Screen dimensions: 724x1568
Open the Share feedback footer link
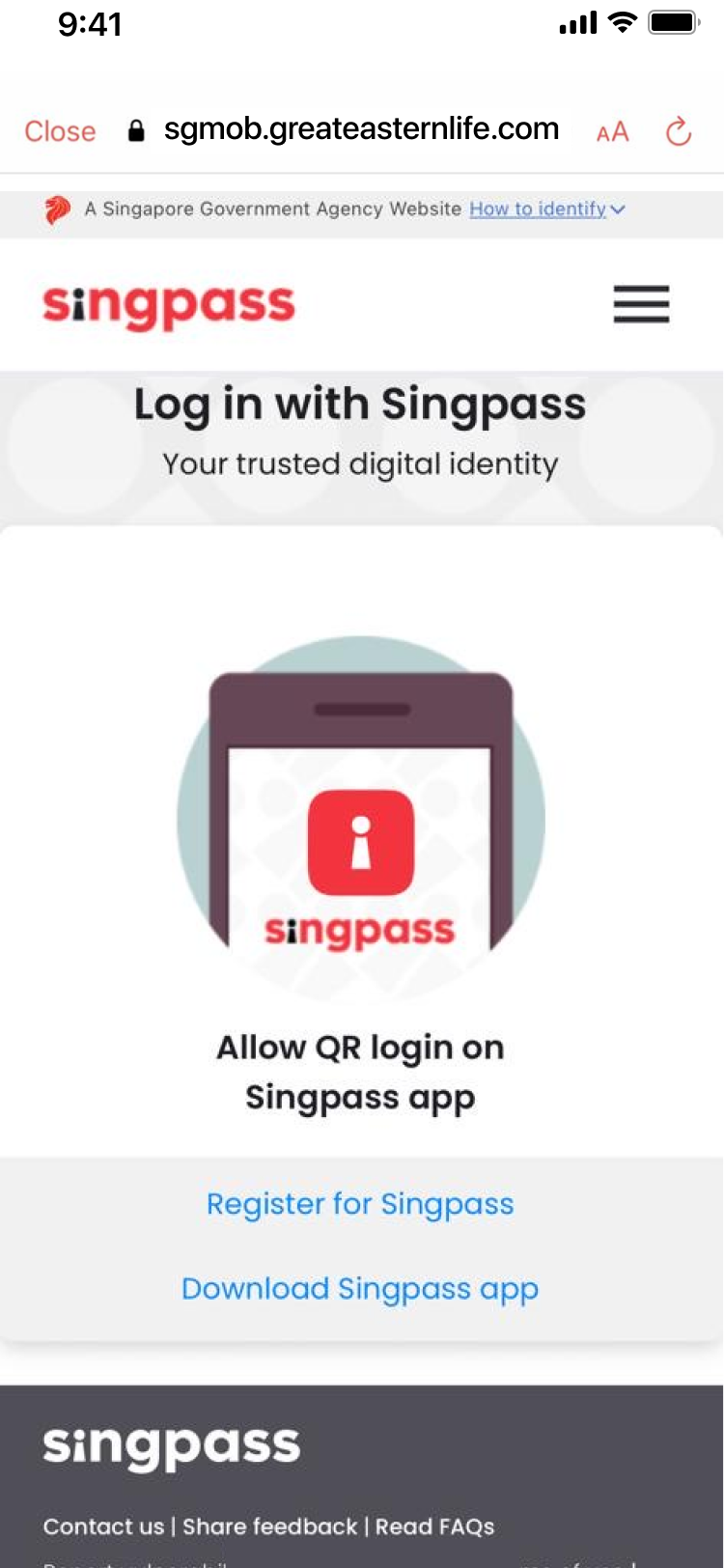click(x=270, y=1526)
